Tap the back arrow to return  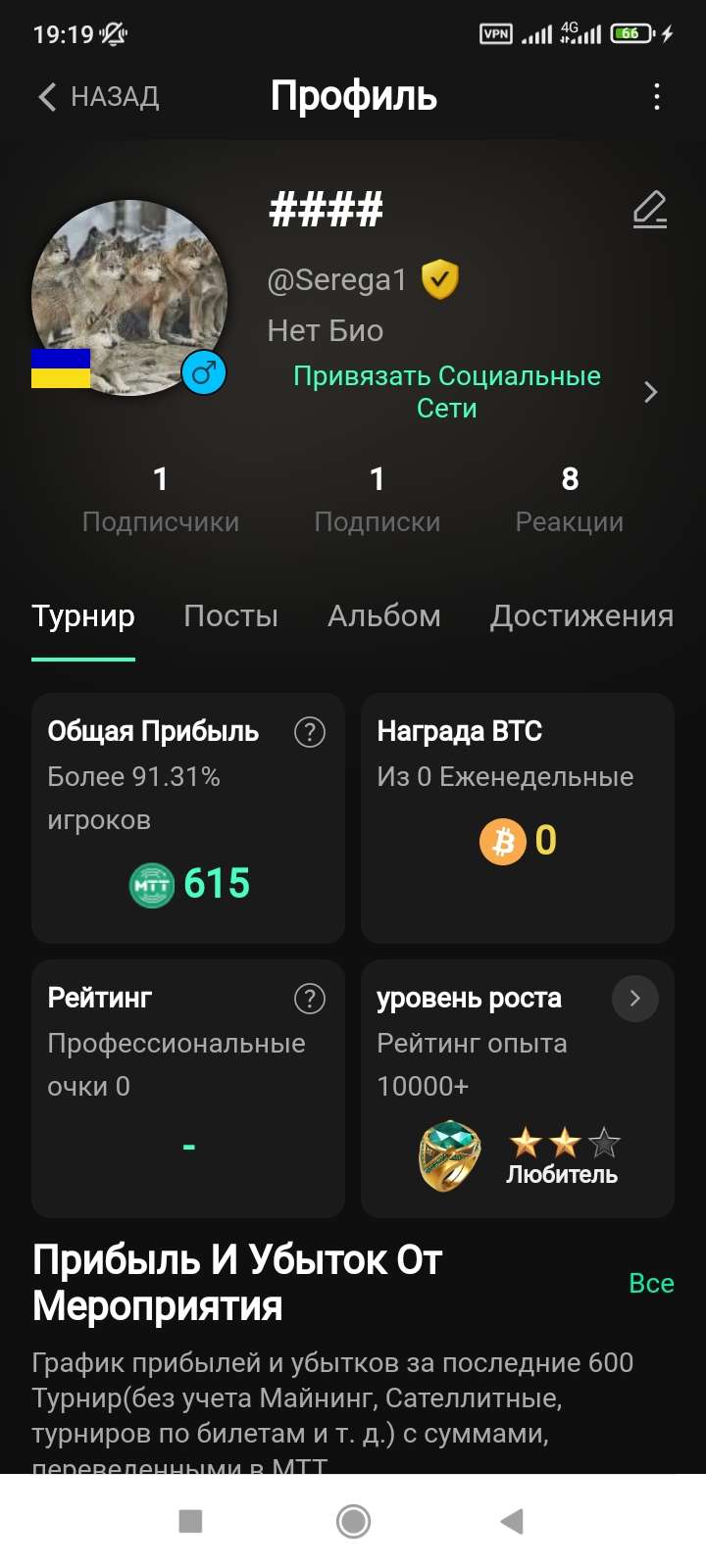pyautogui.click(x=46, y=97)
